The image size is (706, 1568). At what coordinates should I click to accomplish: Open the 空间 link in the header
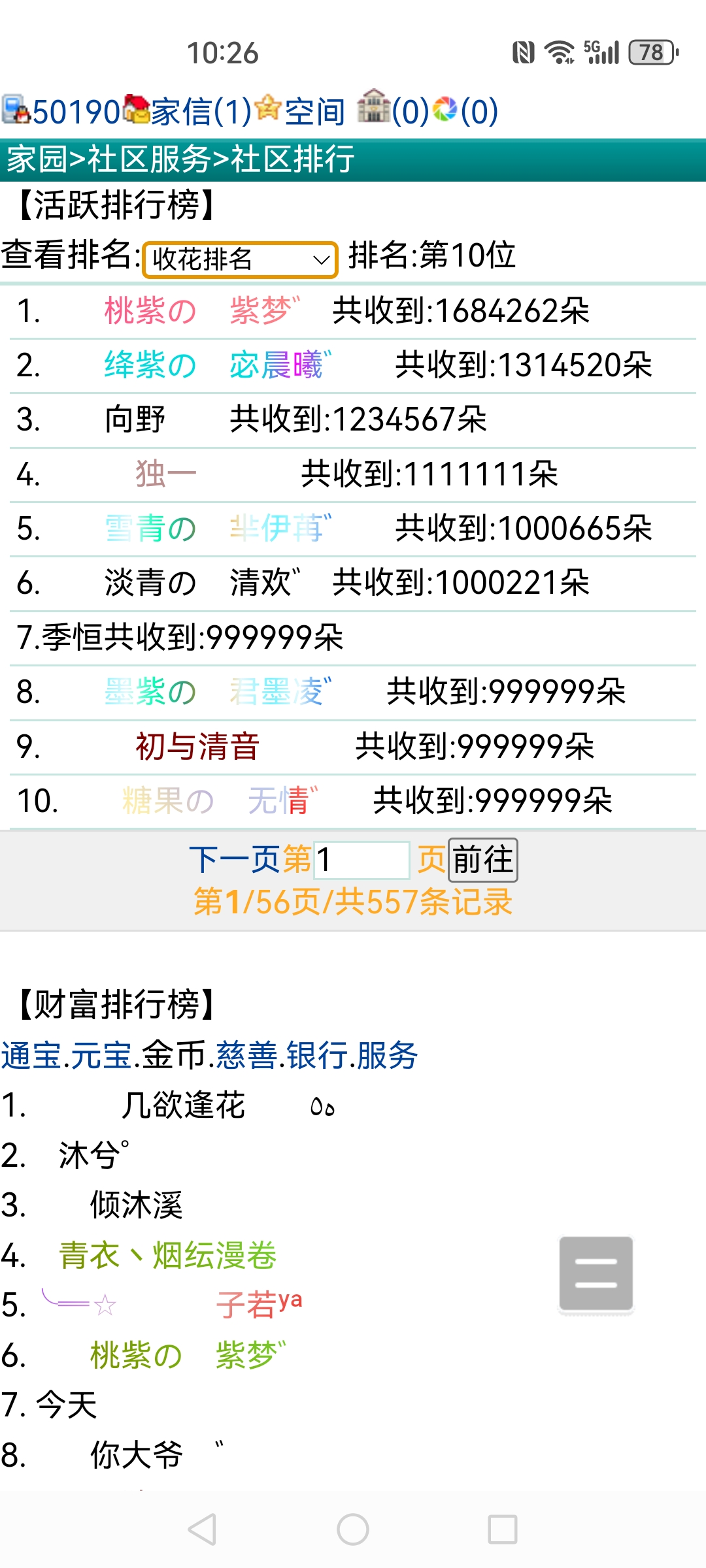click(x=314, y=111)
